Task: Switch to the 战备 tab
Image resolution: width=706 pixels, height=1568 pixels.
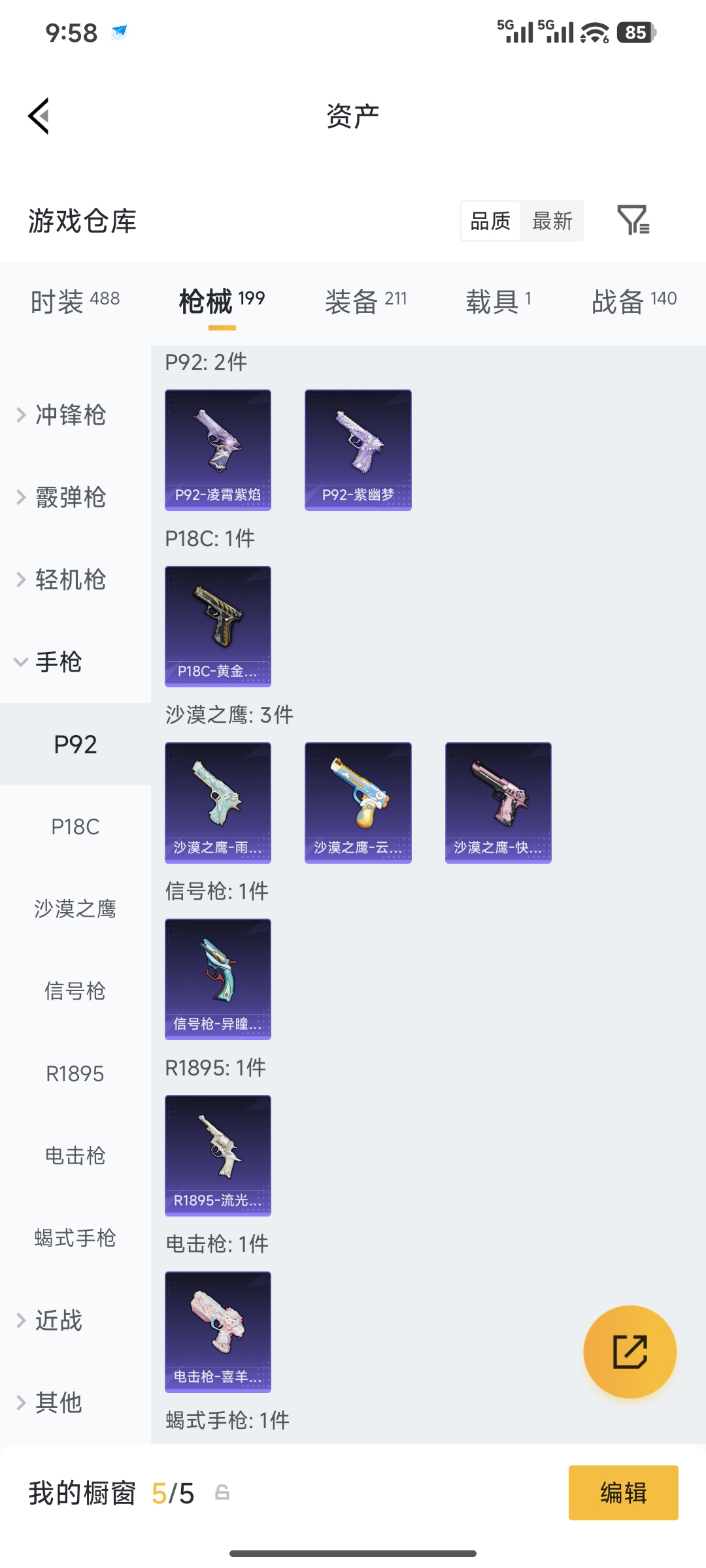Action: (631, 299)
